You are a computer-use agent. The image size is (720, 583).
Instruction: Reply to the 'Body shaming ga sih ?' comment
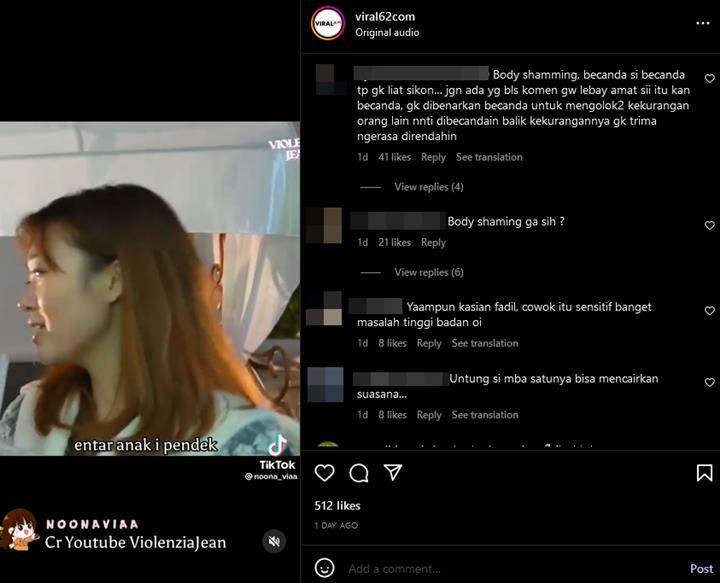tap(433, 242)
